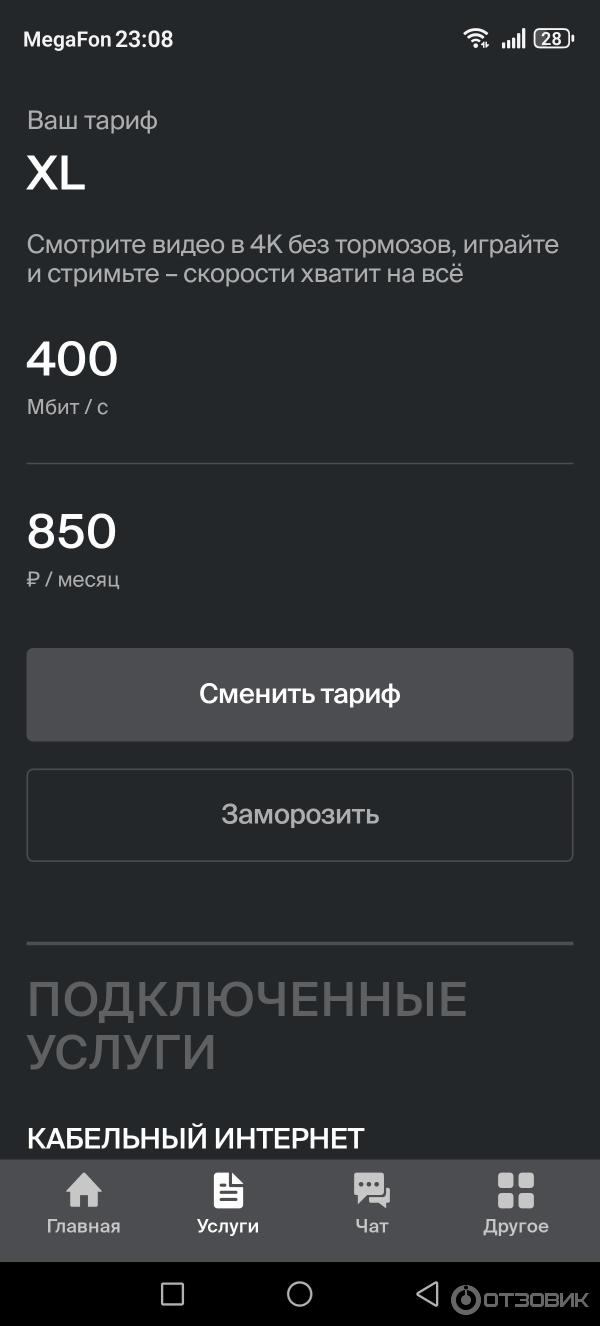
Task: Go to the Другое tab
Action: click(516, 1204)
